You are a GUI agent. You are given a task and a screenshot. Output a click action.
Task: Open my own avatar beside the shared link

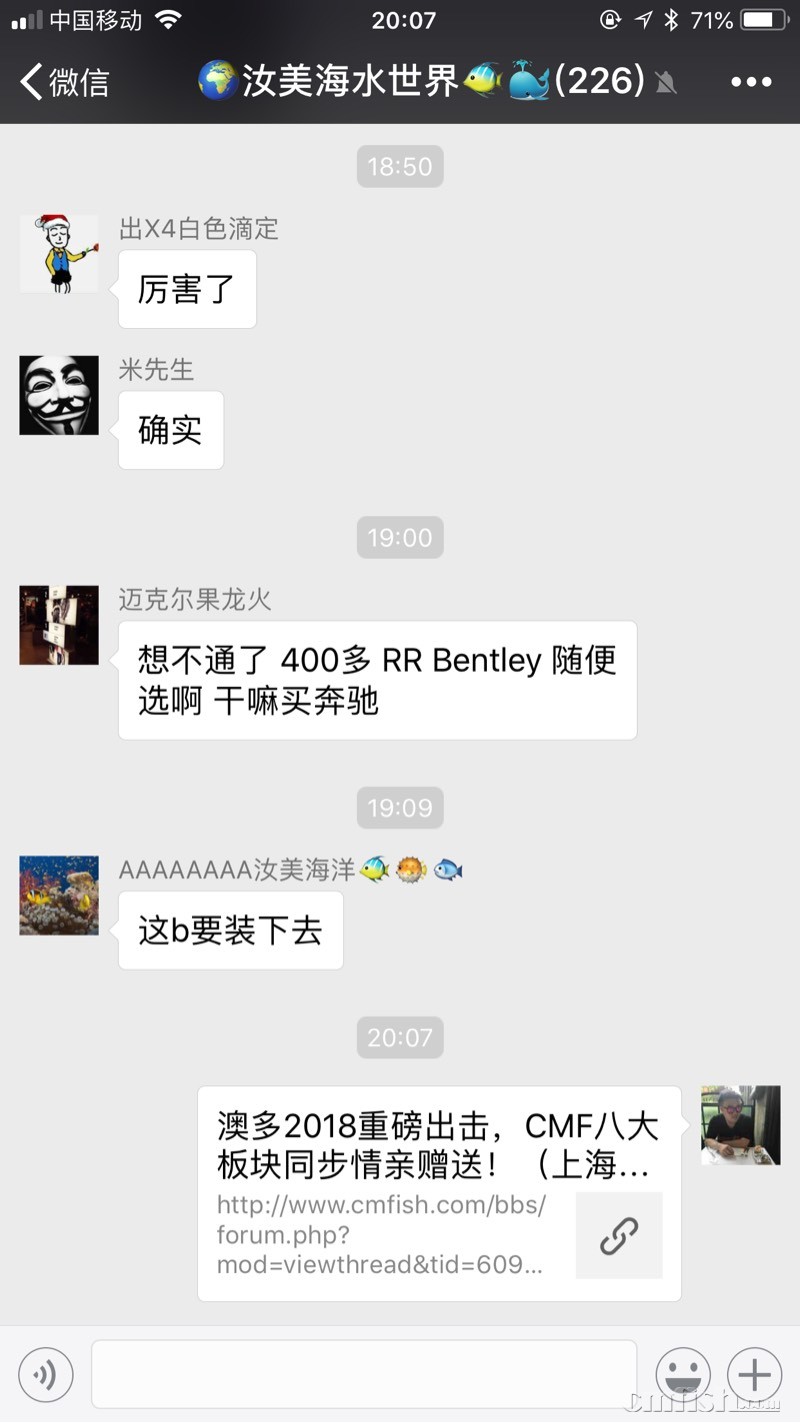coord(740,1125)
